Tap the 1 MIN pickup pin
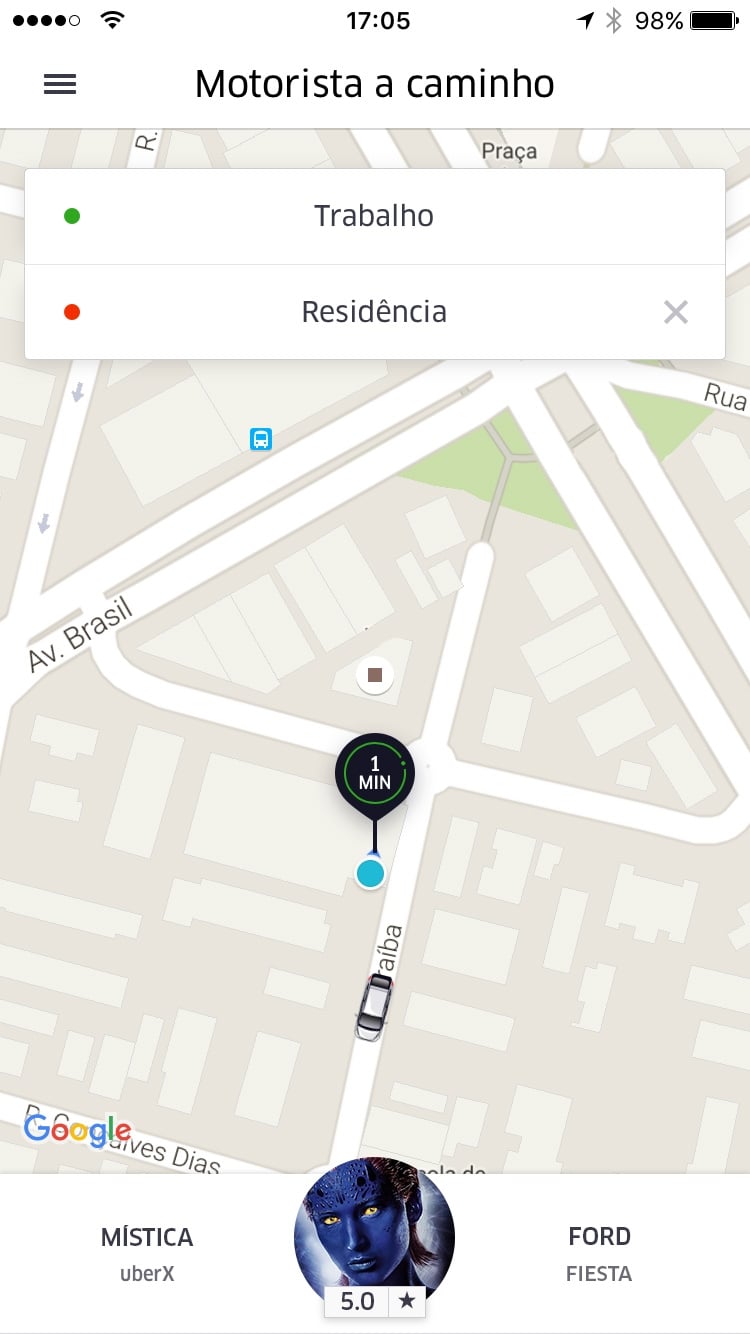This screenshot has width=750, height=1334. [375, 773]
